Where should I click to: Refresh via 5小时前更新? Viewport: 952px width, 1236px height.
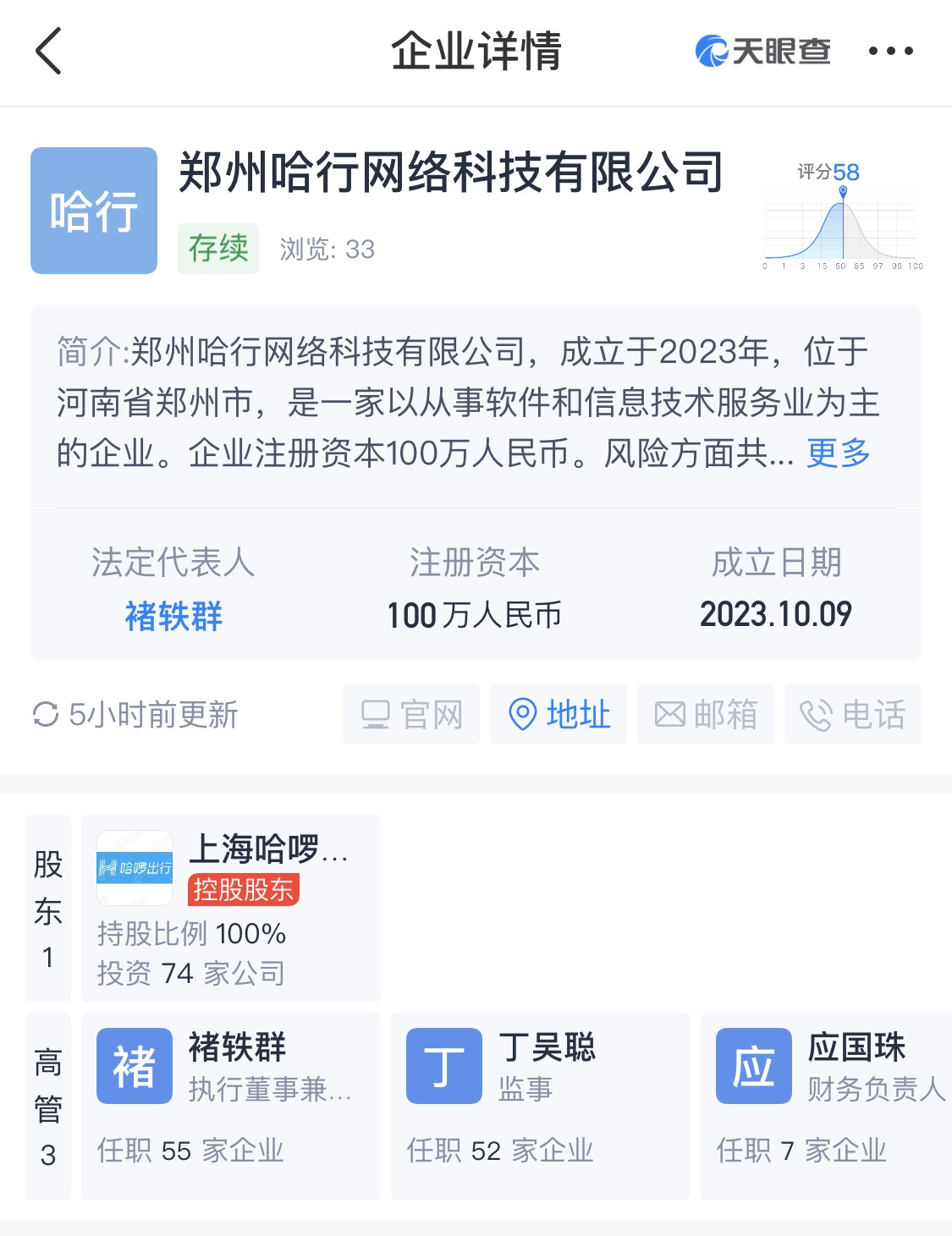[135, 715]
